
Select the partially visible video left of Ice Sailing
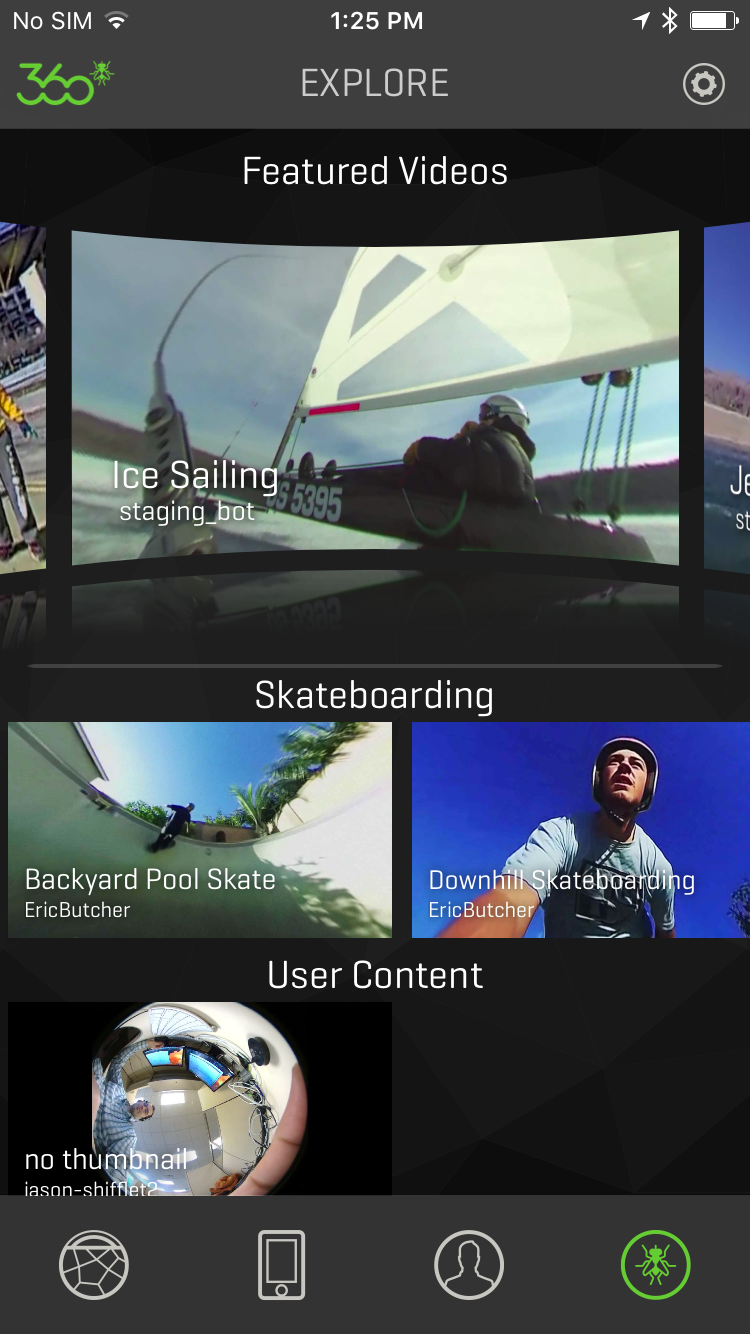click(22, 400)
